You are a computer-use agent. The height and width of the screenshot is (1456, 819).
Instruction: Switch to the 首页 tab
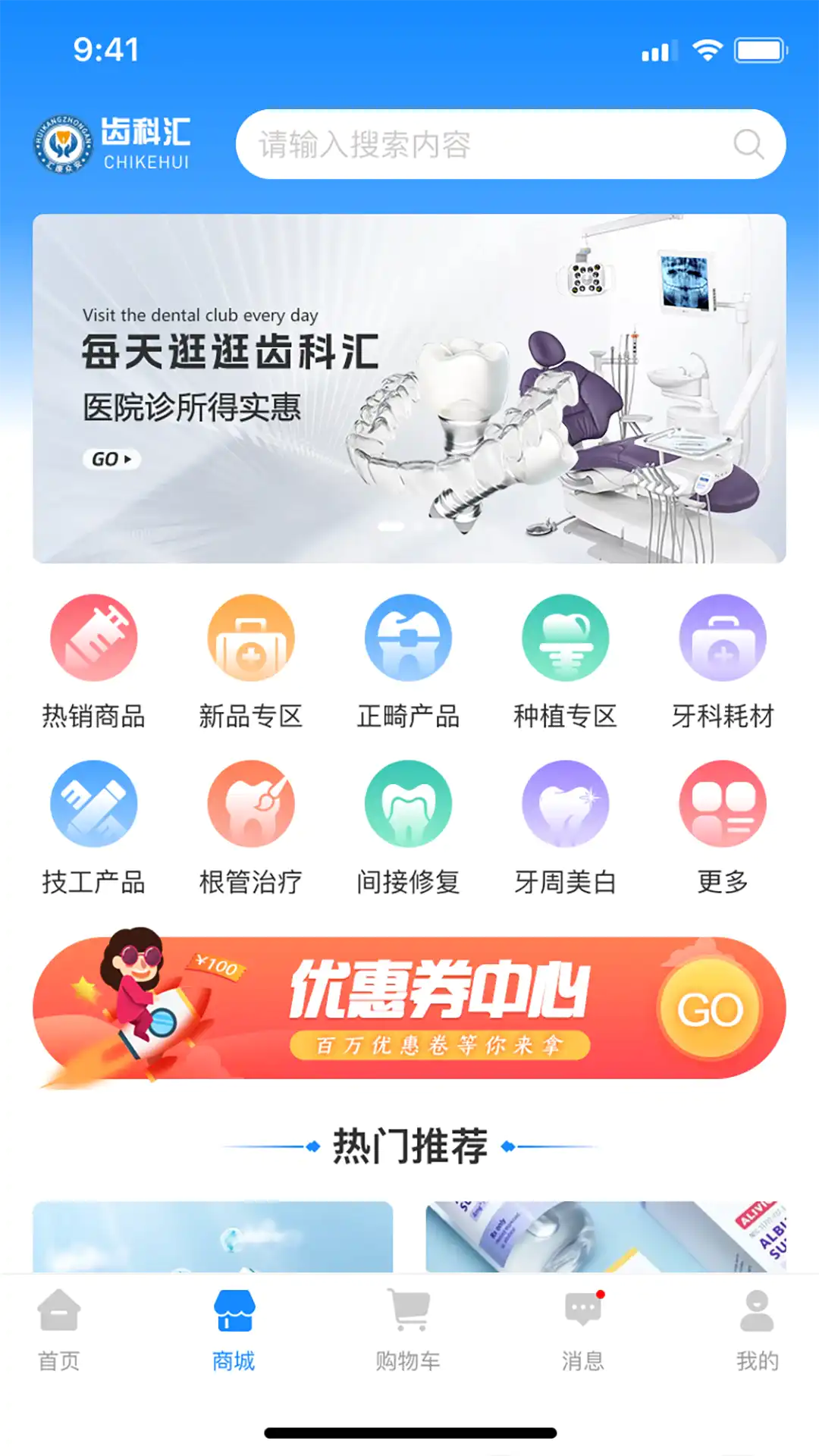click(x=59, y=1331)
